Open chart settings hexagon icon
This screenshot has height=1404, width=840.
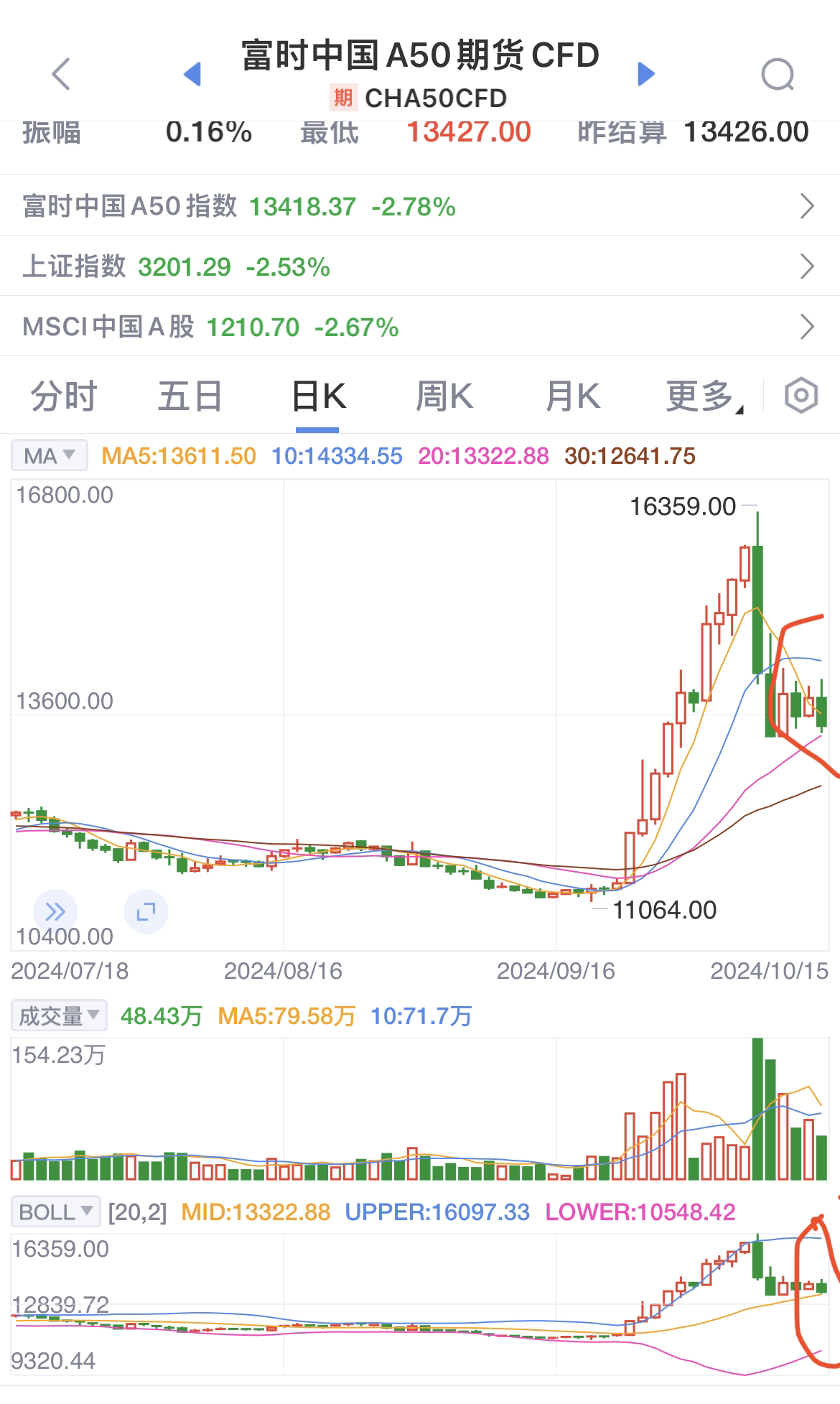point(801,396)
